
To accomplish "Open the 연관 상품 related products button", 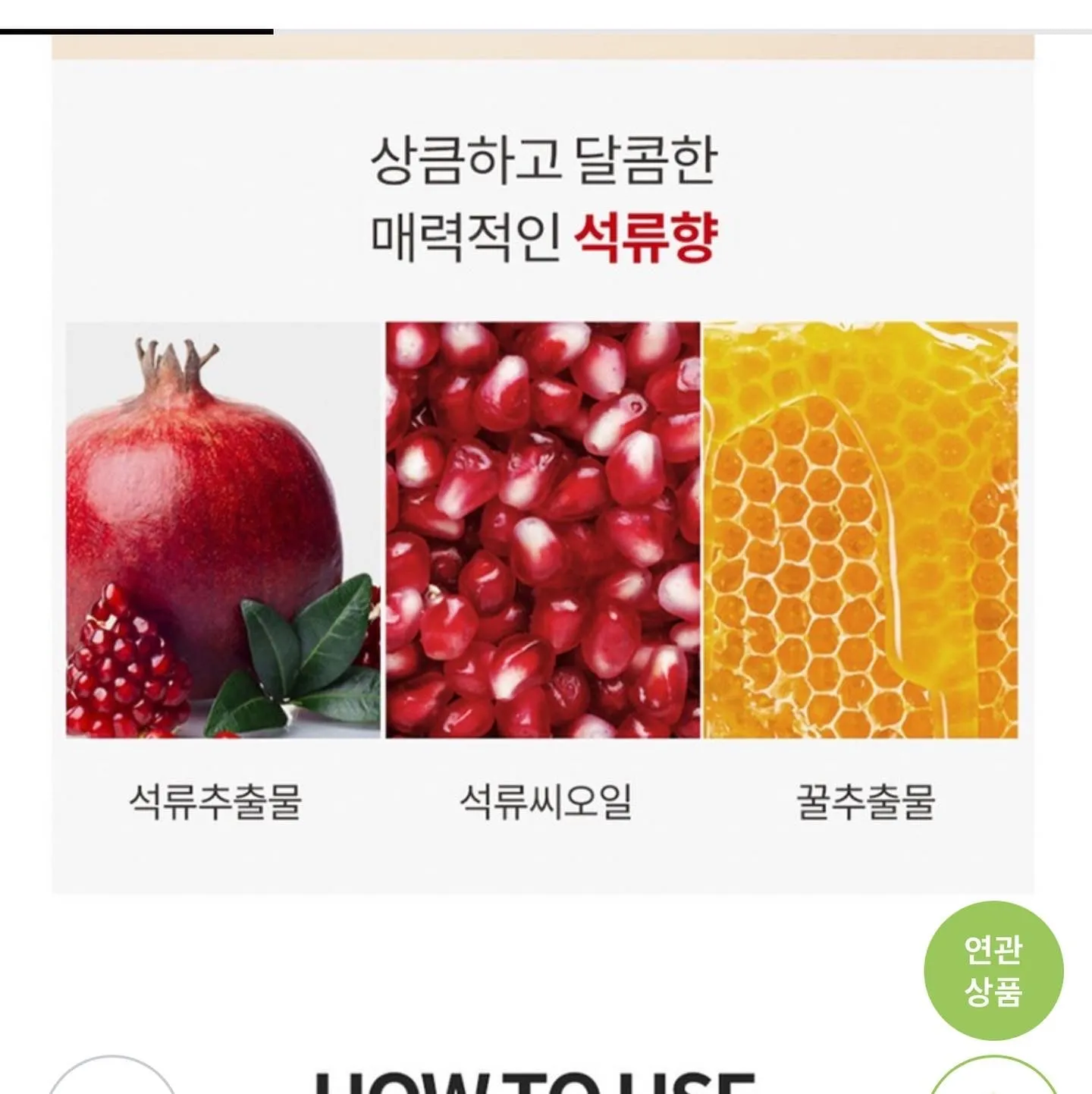I will click(x=993, y=970).
